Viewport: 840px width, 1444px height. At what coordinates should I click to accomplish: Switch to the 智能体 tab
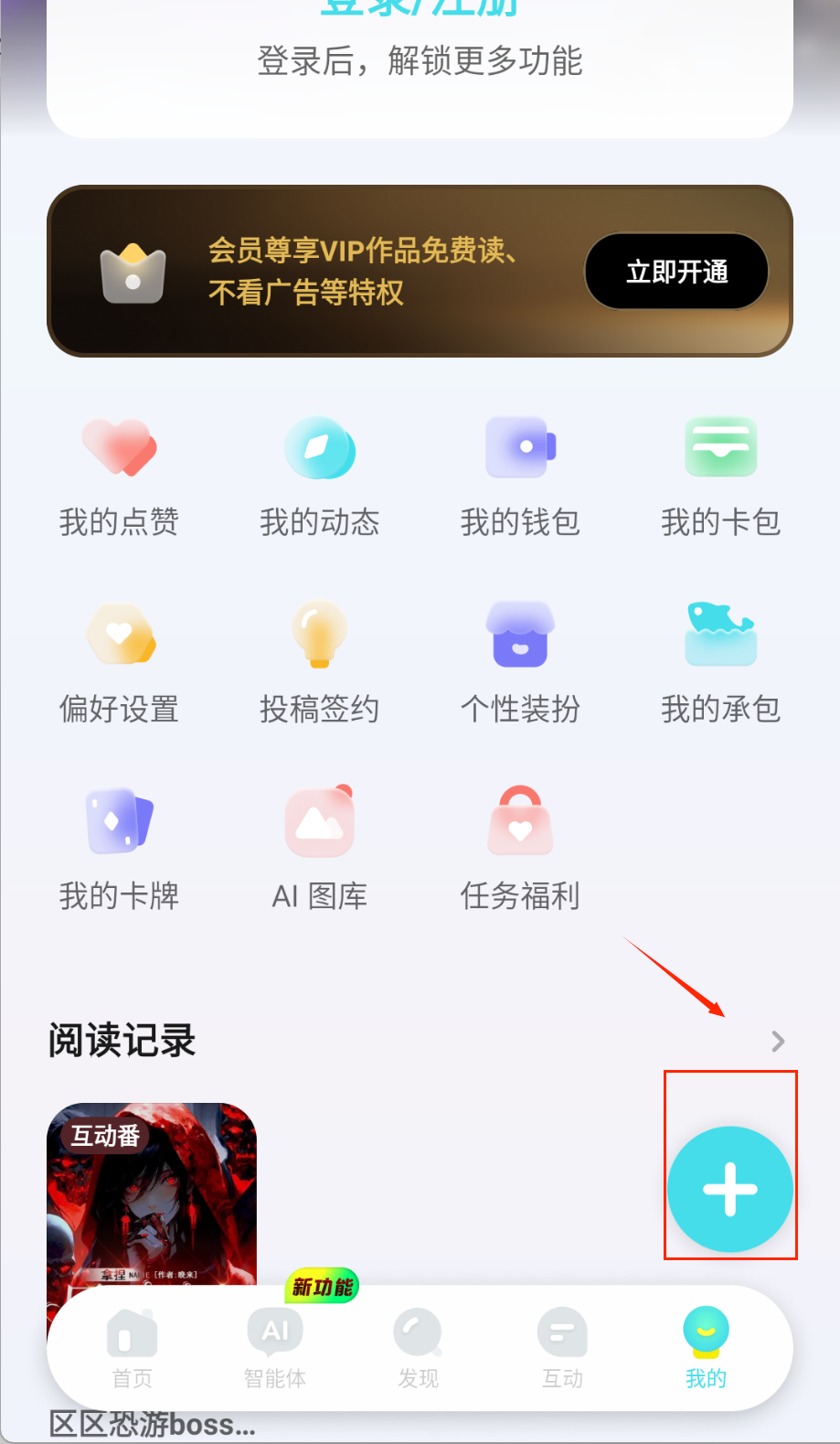click(275, 1347)
